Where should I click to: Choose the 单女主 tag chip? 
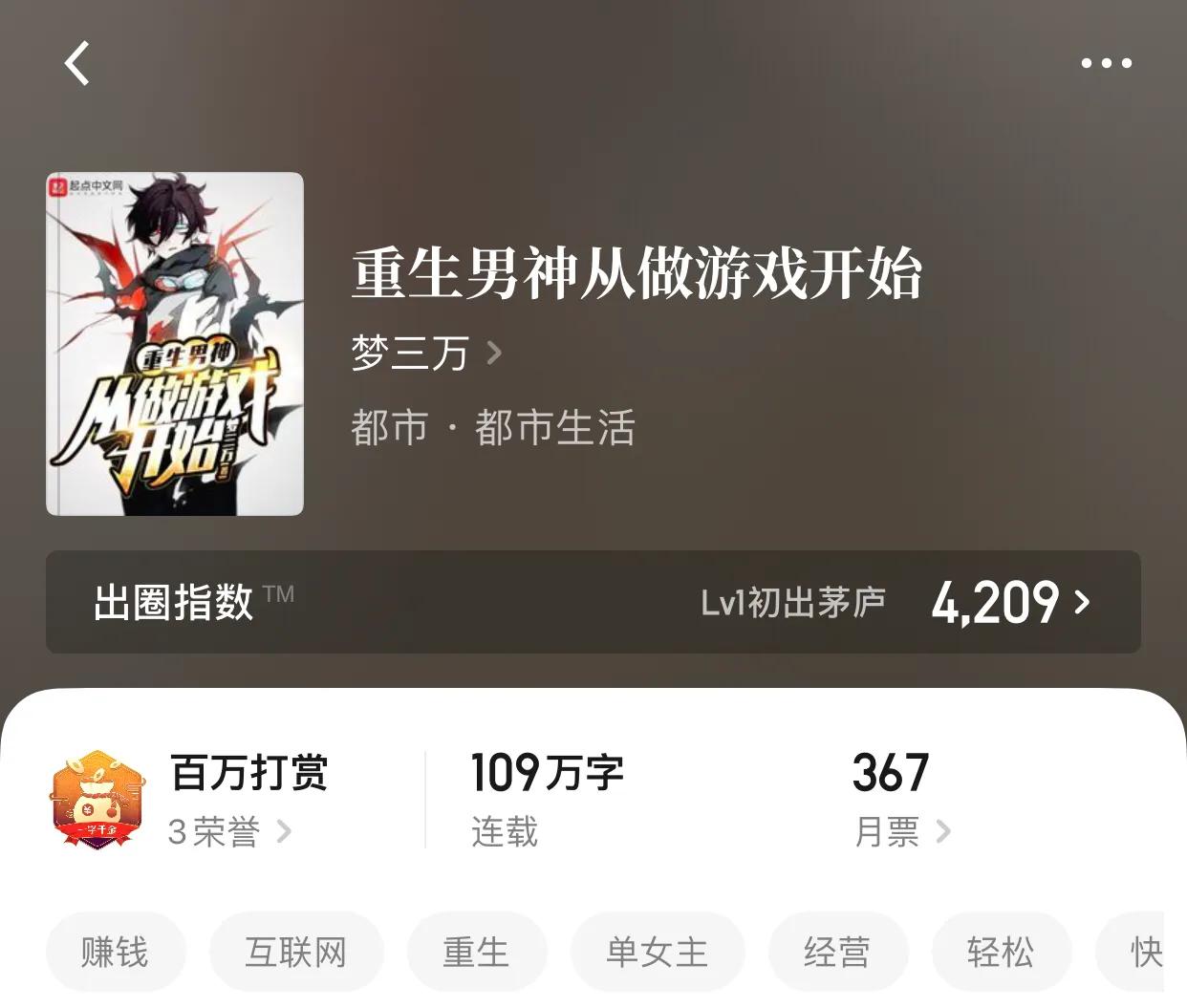tap(657, 952)
